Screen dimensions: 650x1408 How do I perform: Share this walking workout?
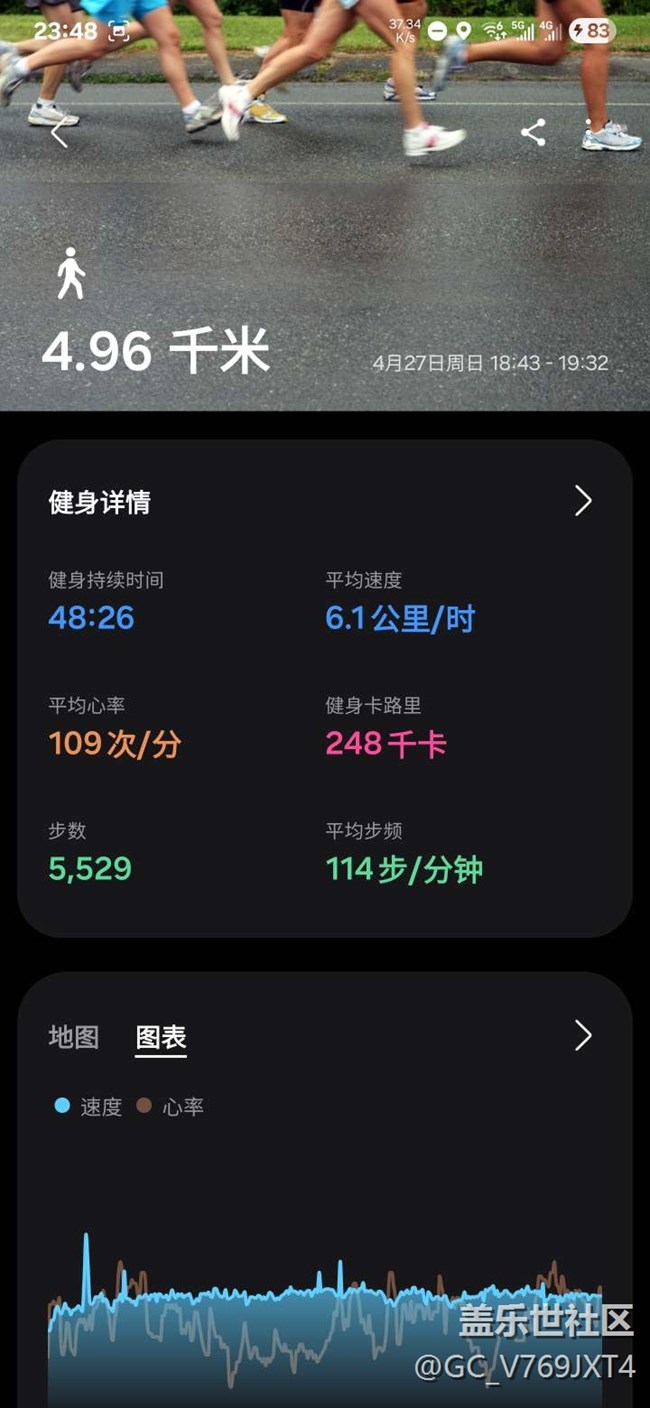pyautogui.click(x=533, y=132)
